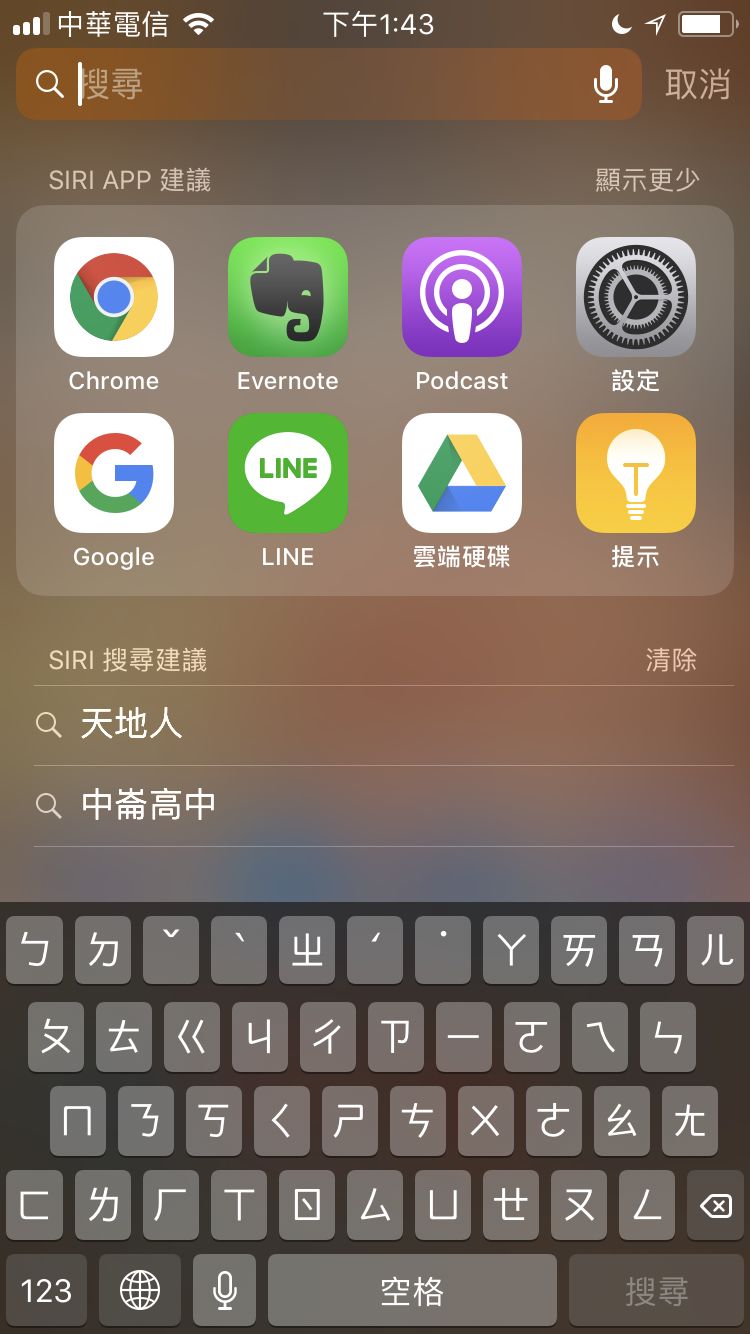Switch keyboard language with the globe key
750x1334 pixels.
140,1290
